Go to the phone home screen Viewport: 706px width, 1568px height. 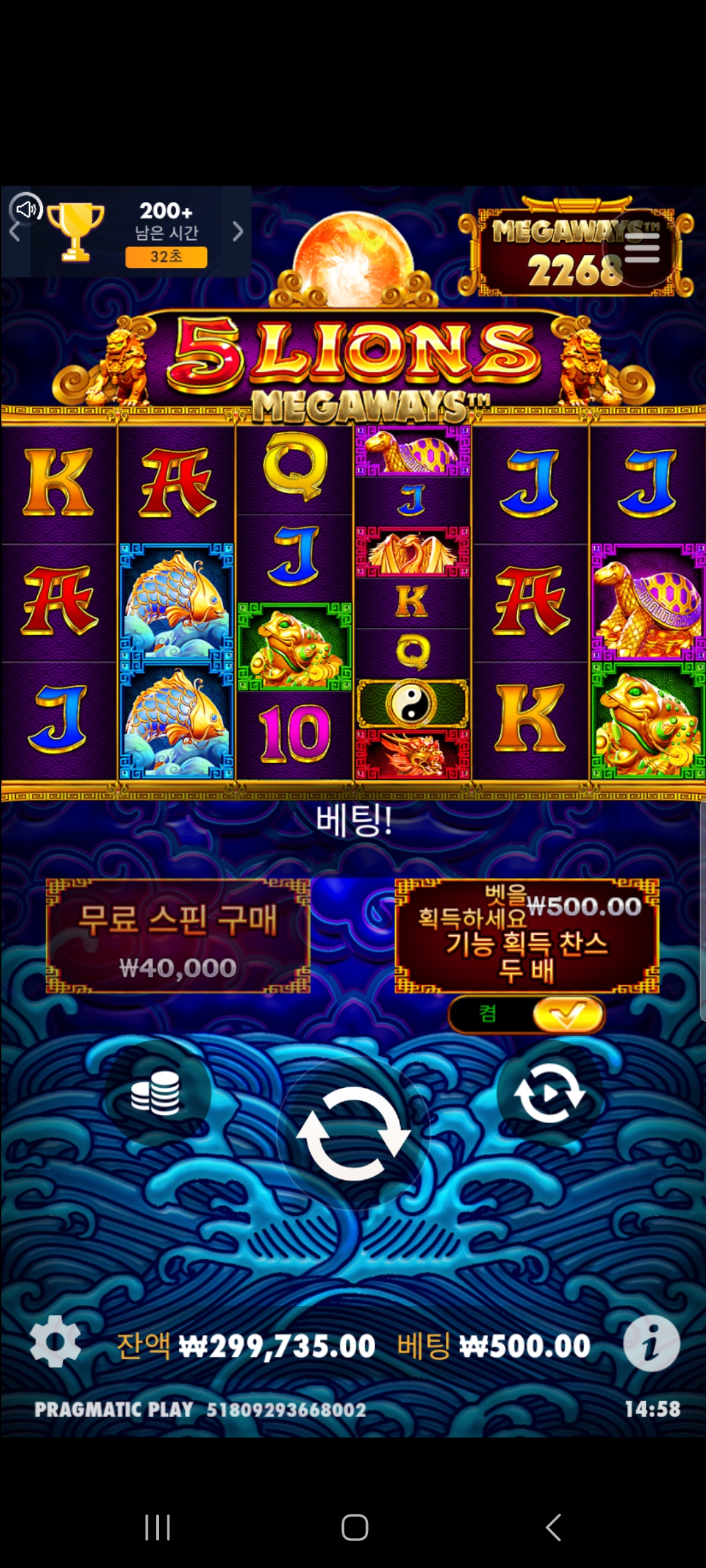click(x=354, y=1527)
